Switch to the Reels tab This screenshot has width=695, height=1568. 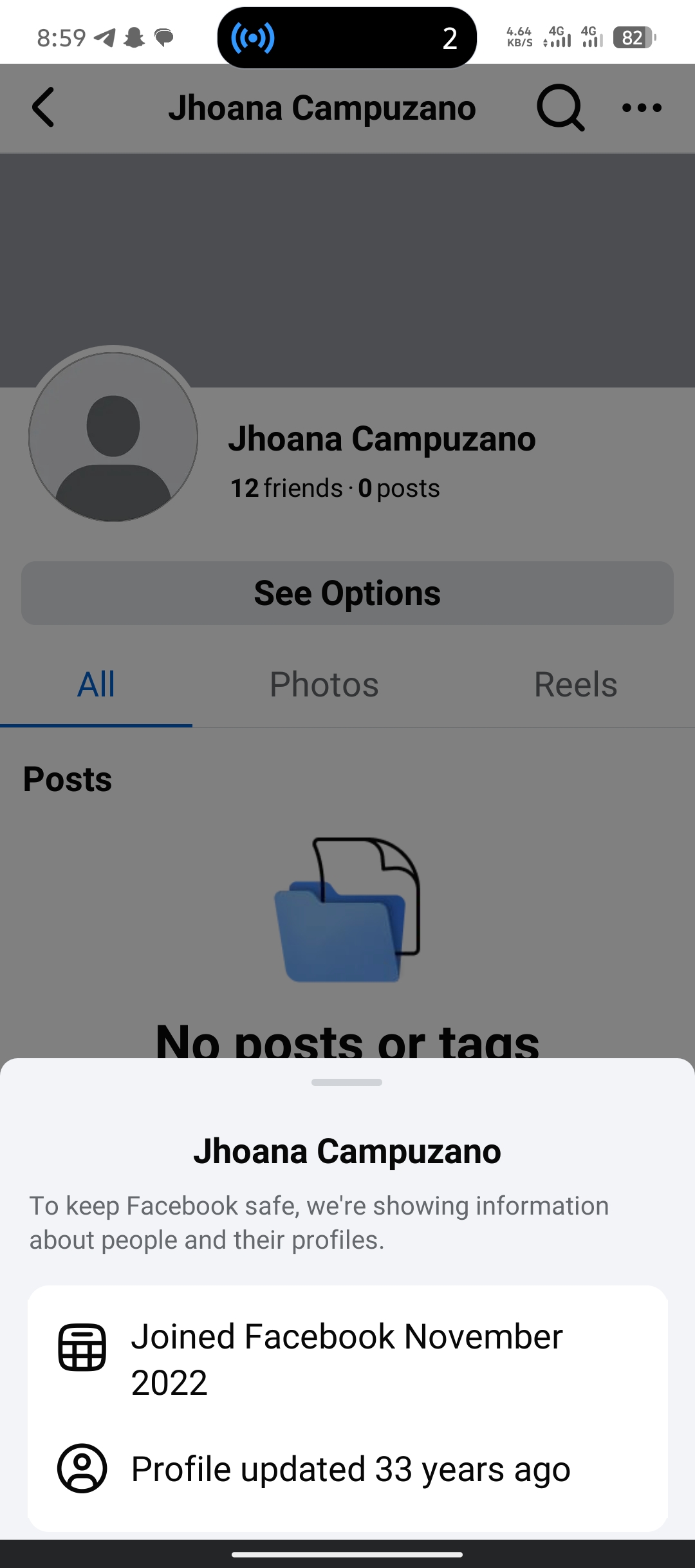pyautogui.click(x=575, y=684)
